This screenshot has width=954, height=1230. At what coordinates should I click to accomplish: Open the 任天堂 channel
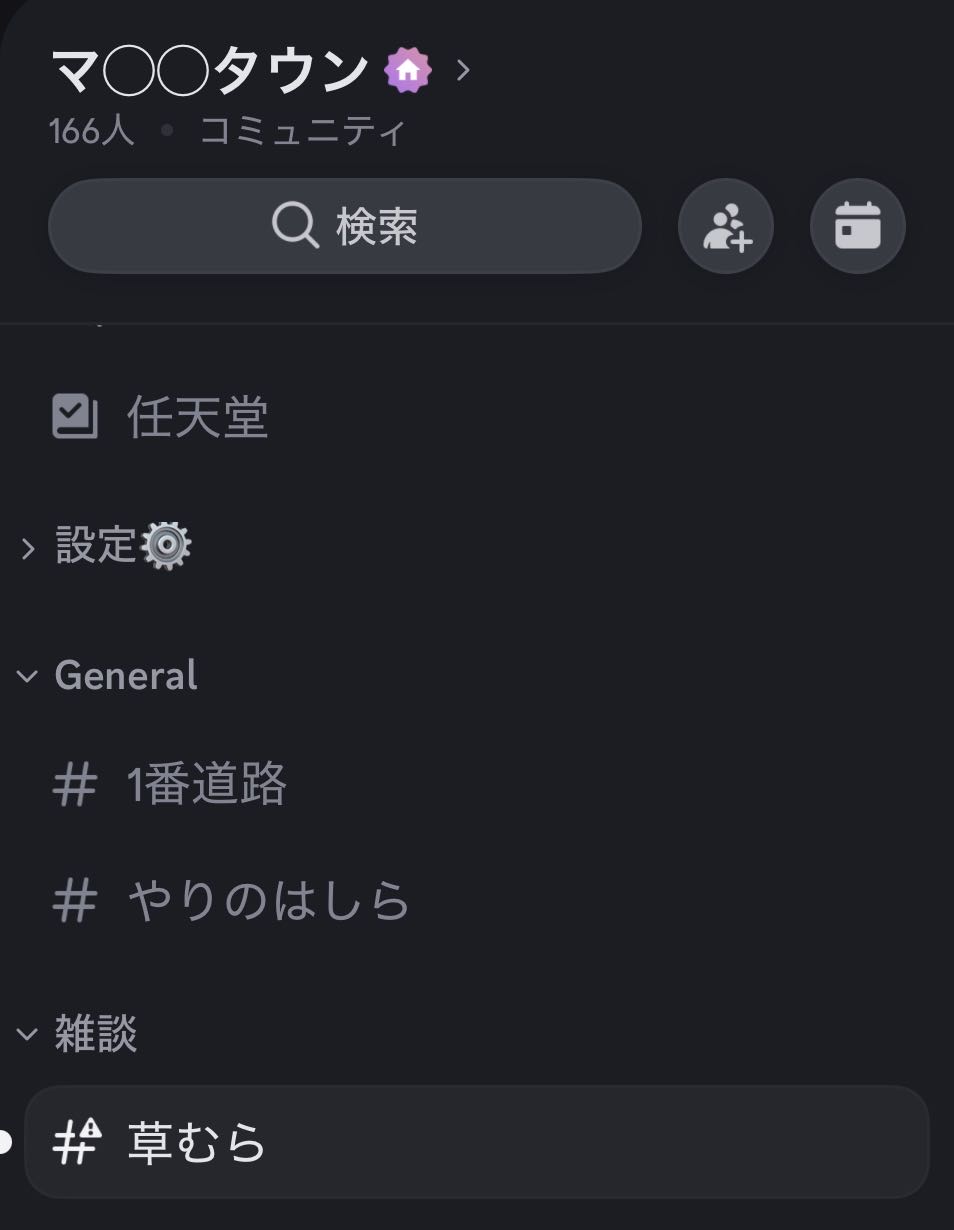tap(198, 416)
